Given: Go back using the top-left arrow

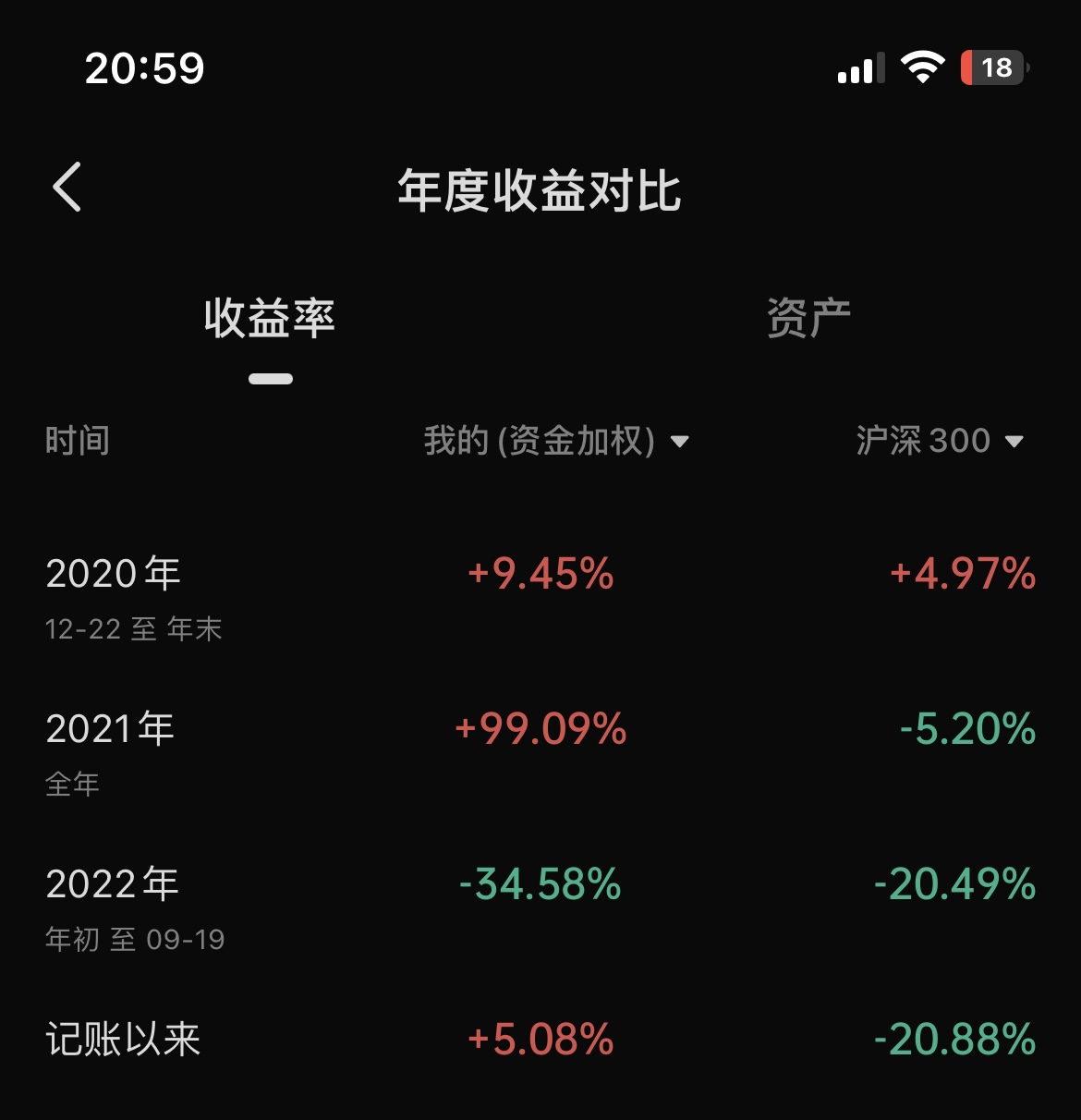Looking at the screenshot, I should (x=67, y=188).
